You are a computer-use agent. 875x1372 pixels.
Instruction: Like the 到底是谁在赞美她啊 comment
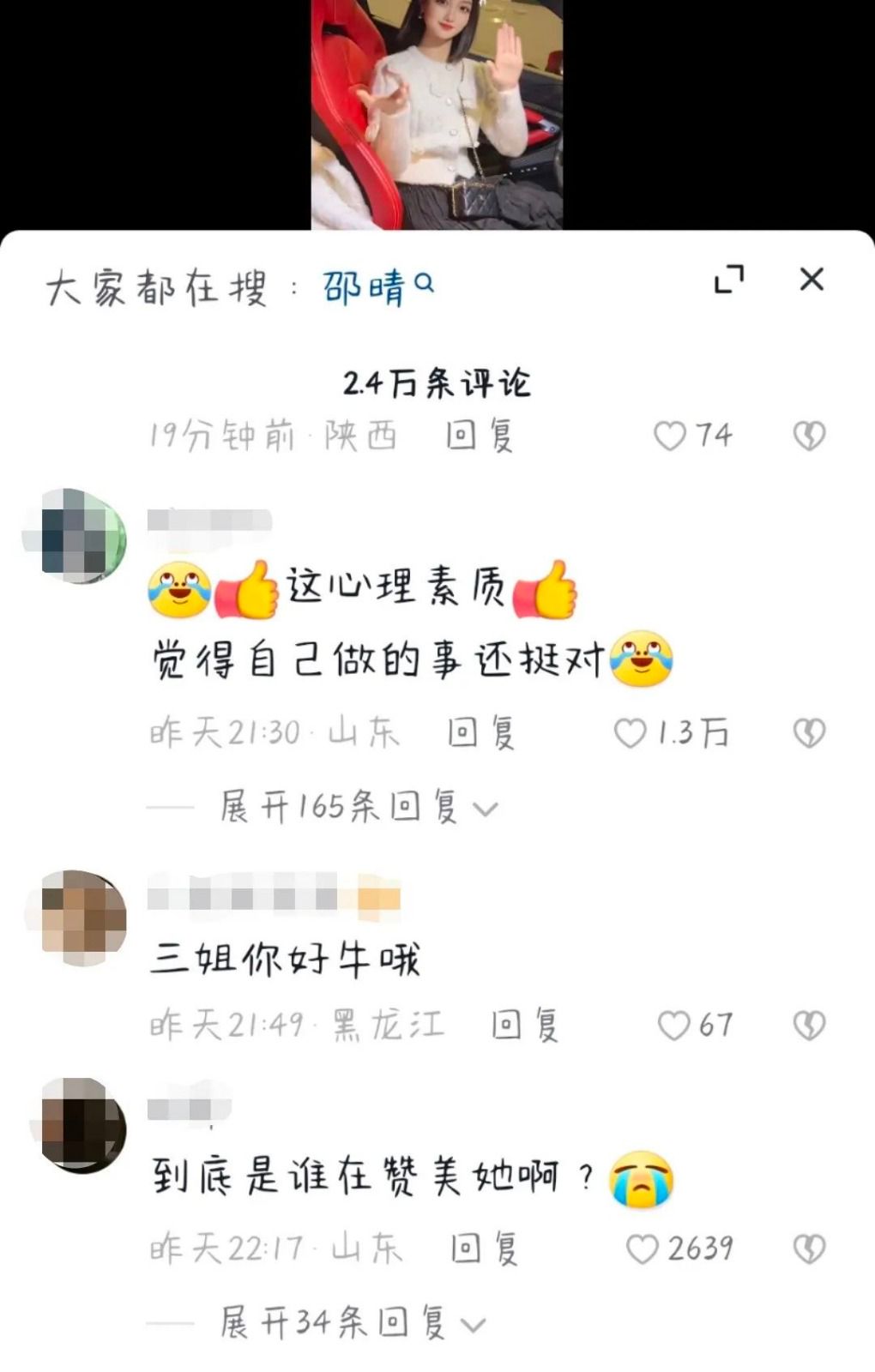click(642, 1249)
